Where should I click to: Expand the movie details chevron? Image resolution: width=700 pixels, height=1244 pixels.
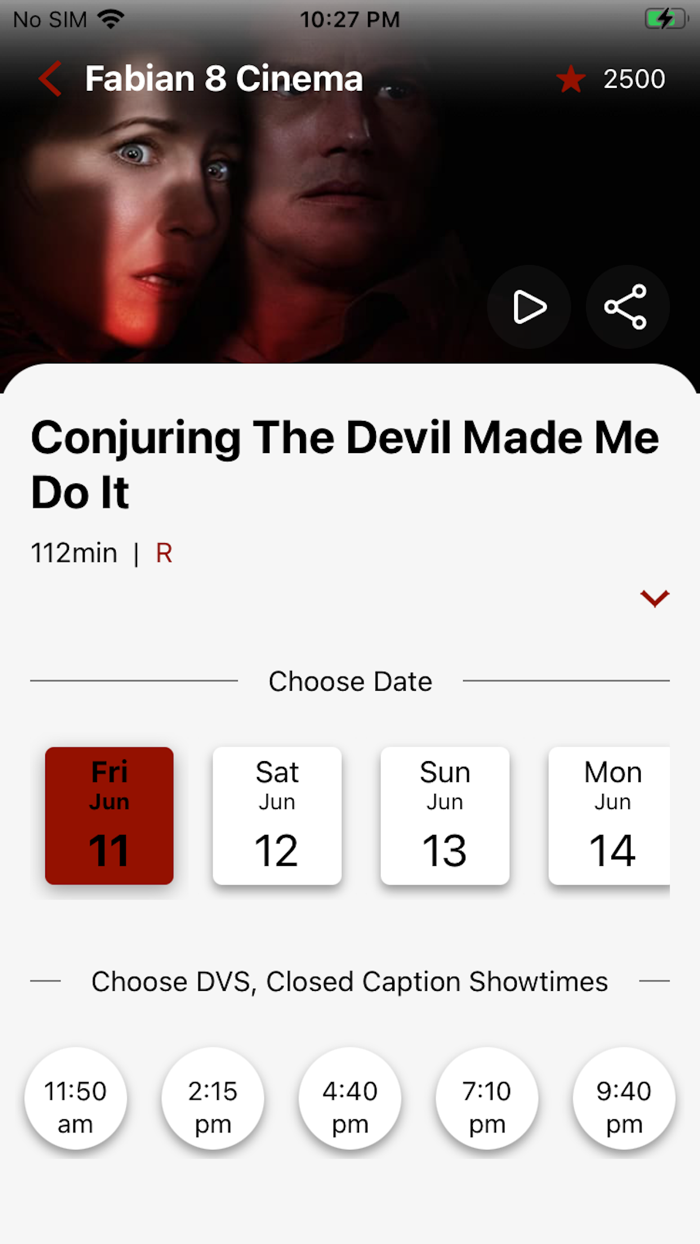(654, 598)
